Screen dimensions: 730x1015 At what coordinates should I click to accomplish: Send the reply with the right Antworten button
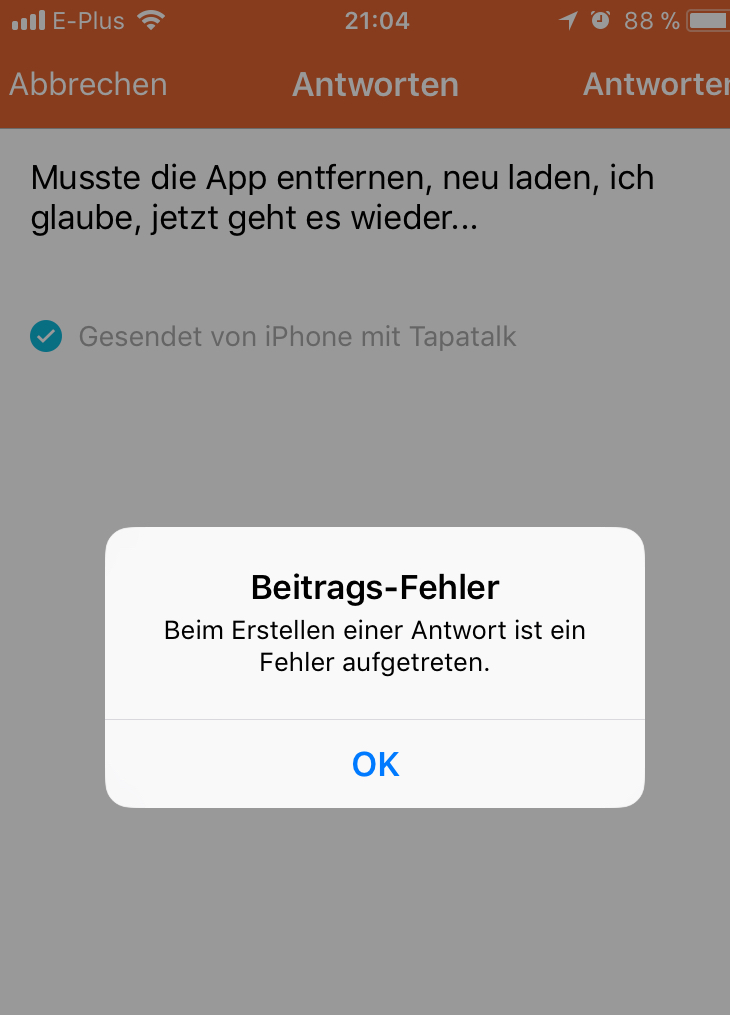657,84
